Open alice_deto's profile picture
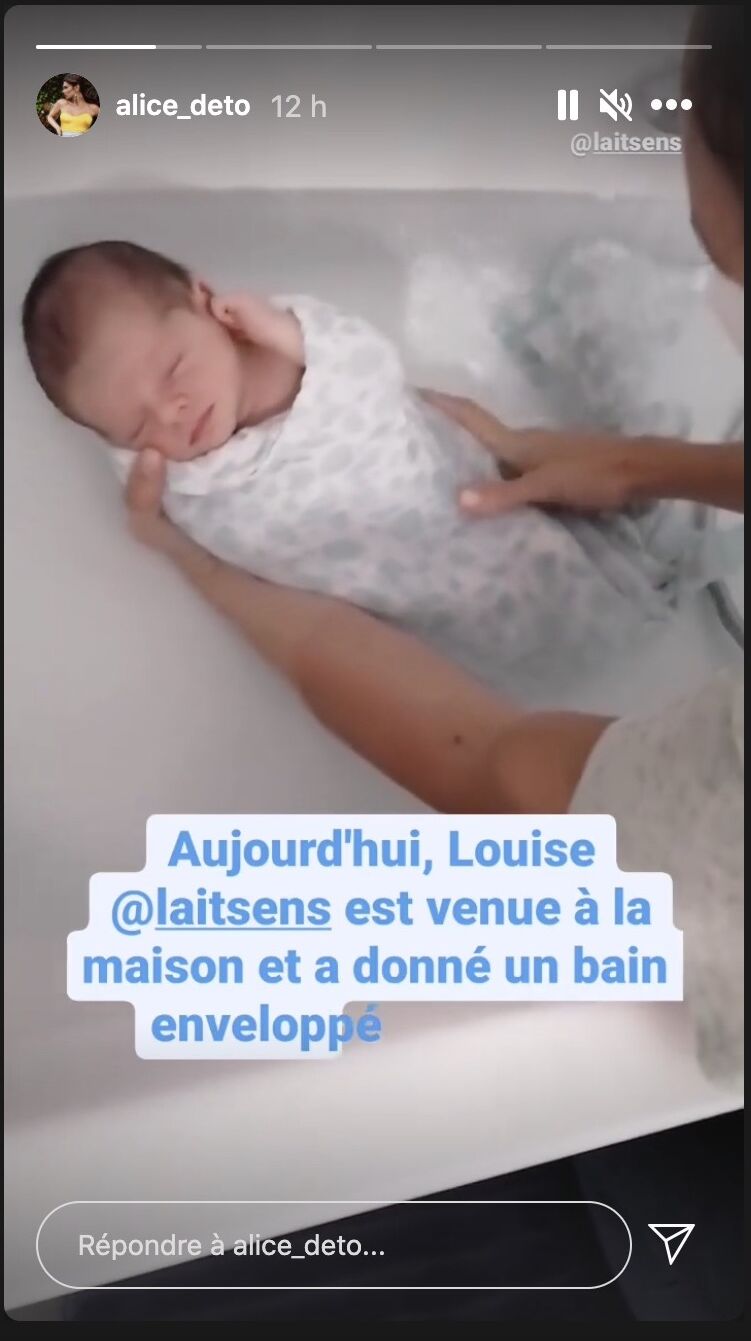Image resolution: width=751 pixels, height=1341 pixels. click(68, 105)
